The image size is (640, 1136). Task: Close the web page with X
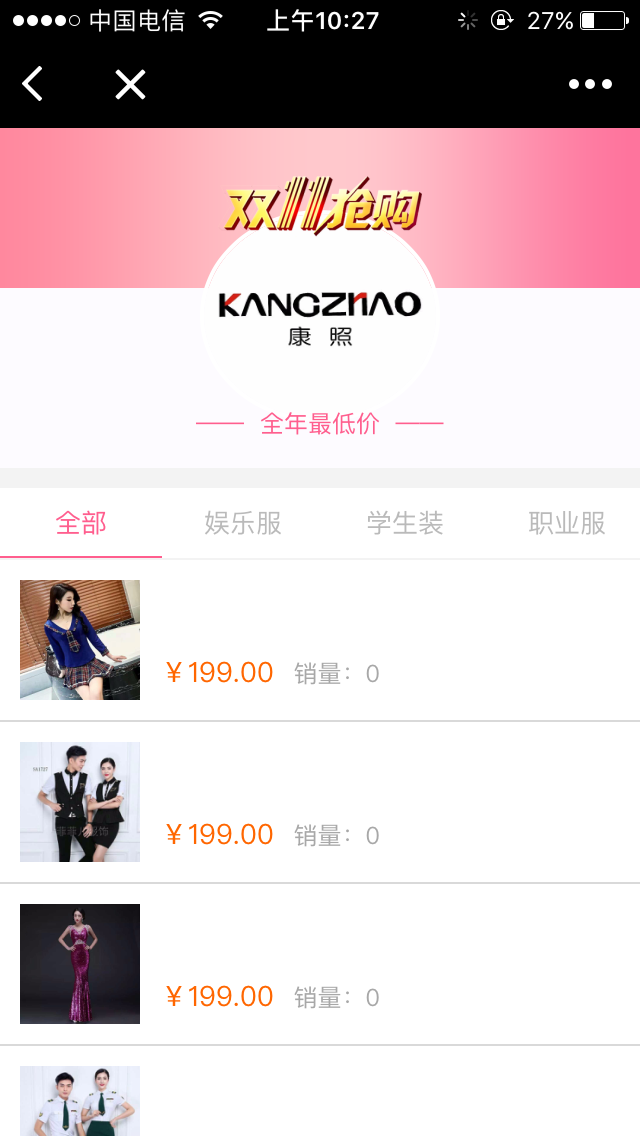pyautogui.click(x=130, y=85)
